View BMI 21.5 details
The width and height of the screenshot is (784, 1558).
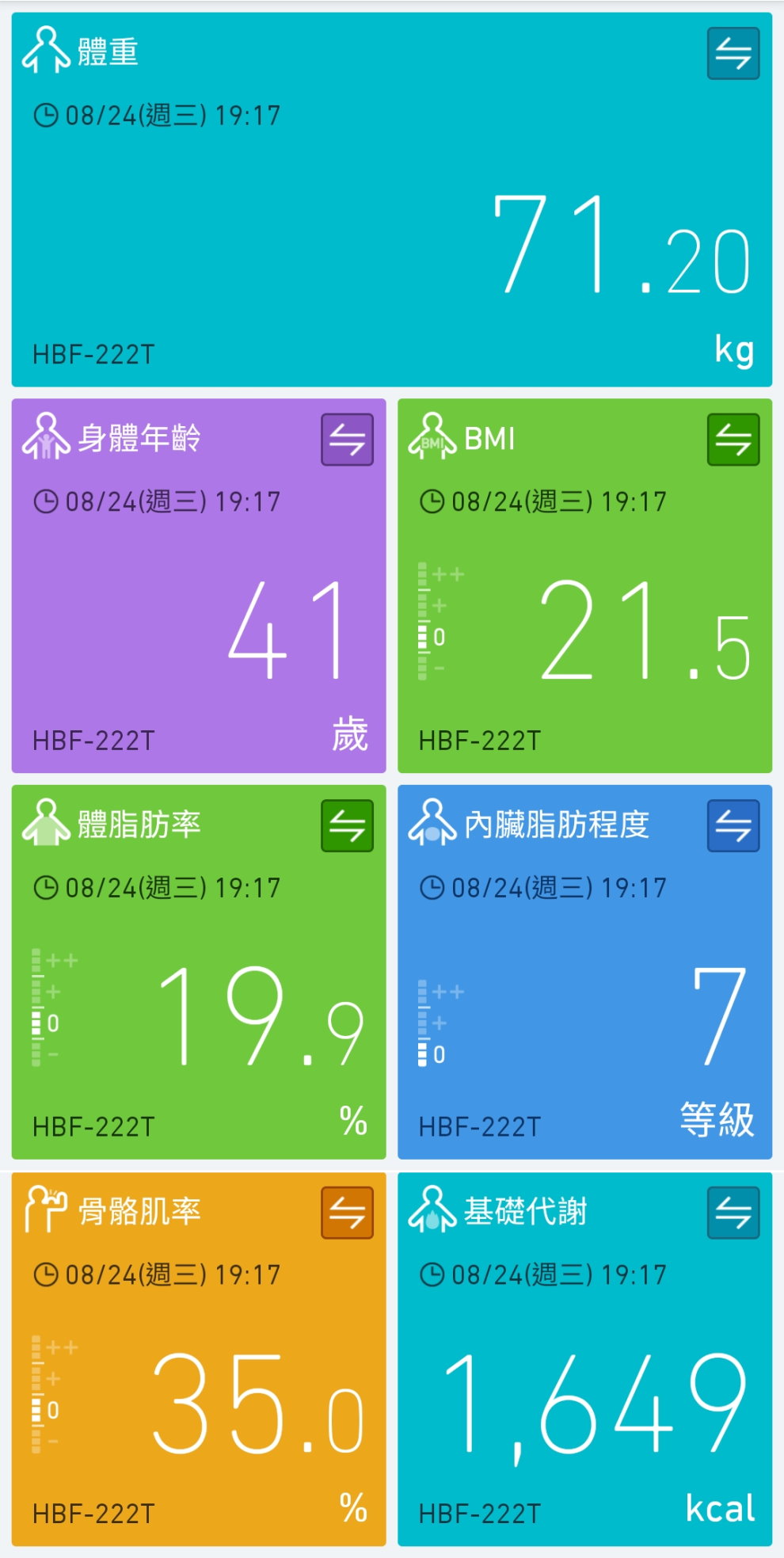coord(584,618)
